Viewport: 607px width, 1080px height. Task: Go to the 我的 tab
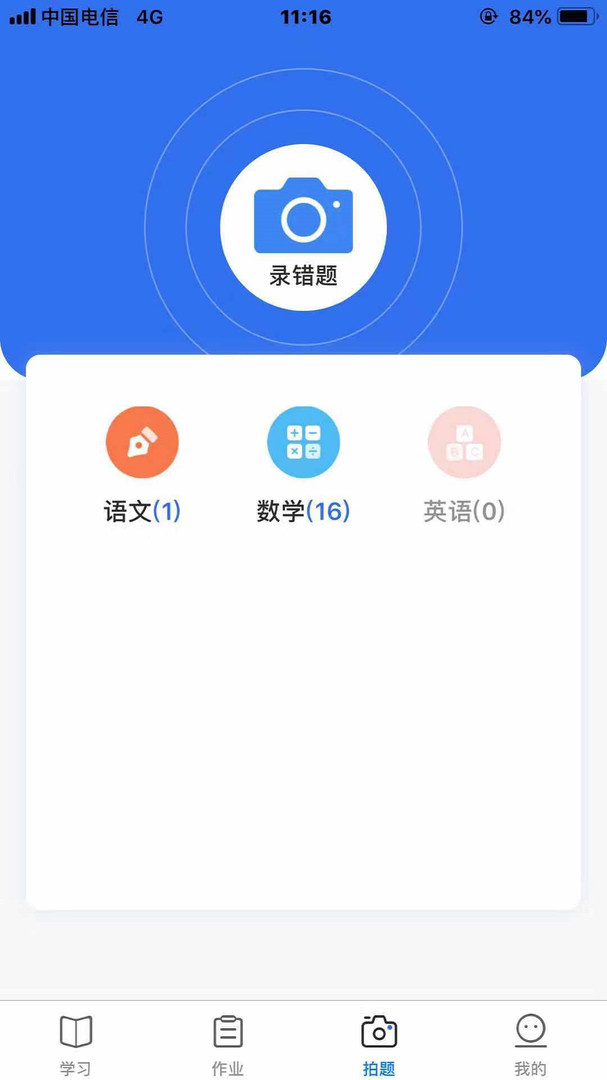pos(531,1044)
